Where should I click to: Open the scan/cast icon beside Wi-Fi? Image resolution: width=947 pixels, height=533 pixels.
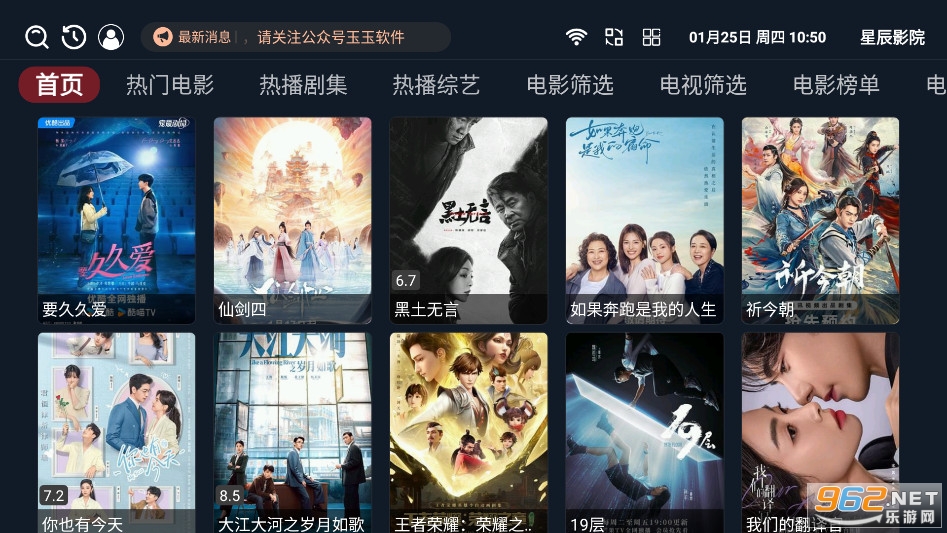pyautogui.click(x=614, y=38)
